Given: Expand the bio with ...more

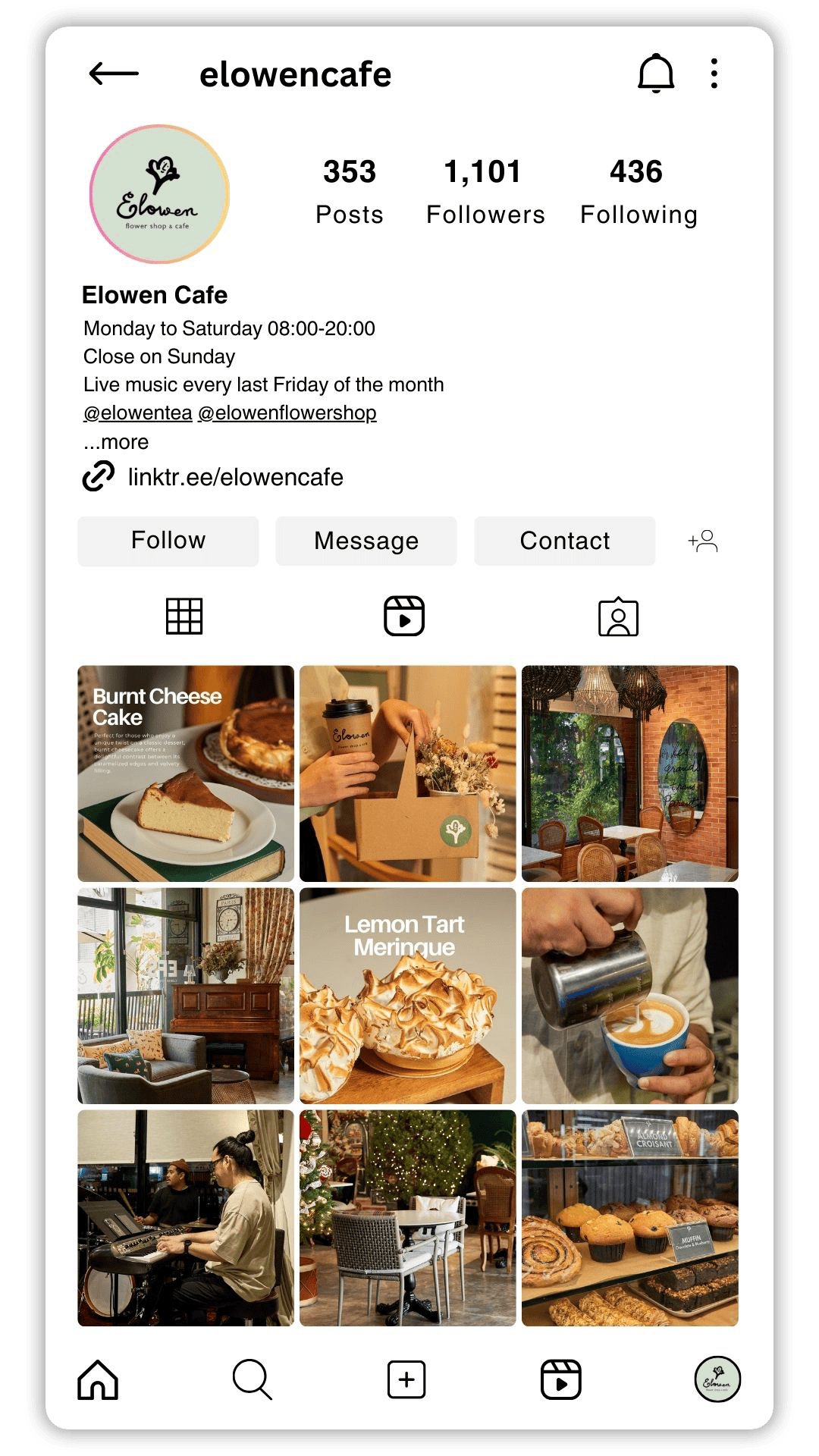Looking at the screenshot, I should click(x=116, y=441).
